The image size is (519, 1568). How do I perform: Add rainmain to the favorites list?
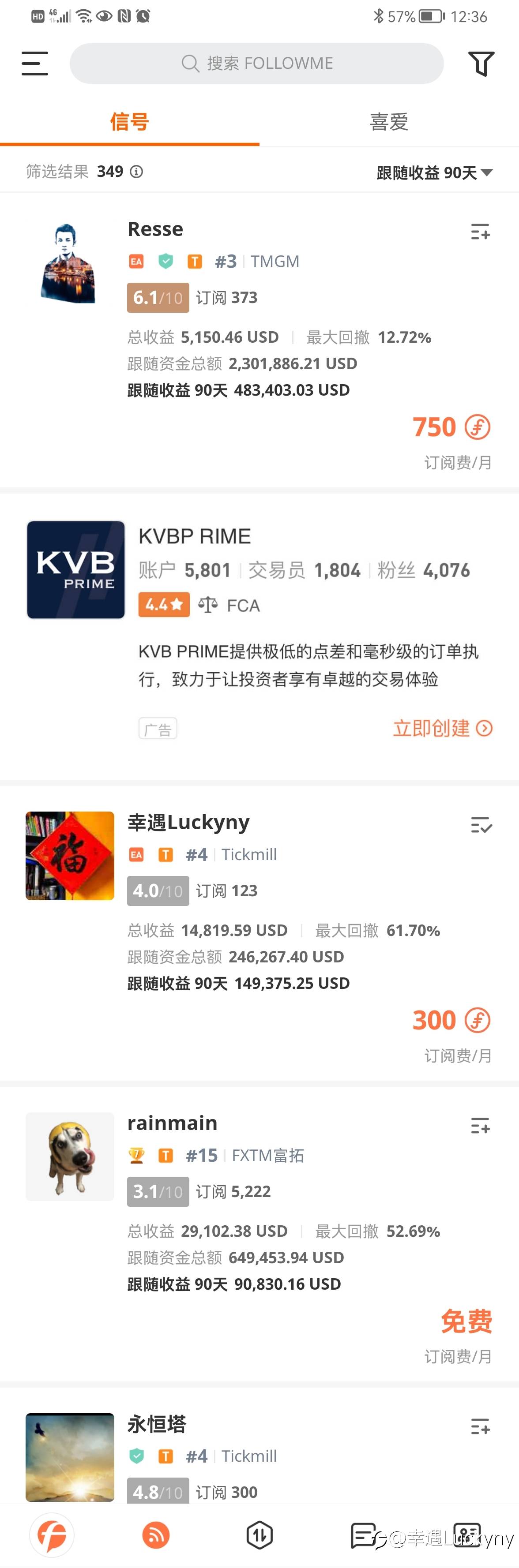tap(480, 1126)
